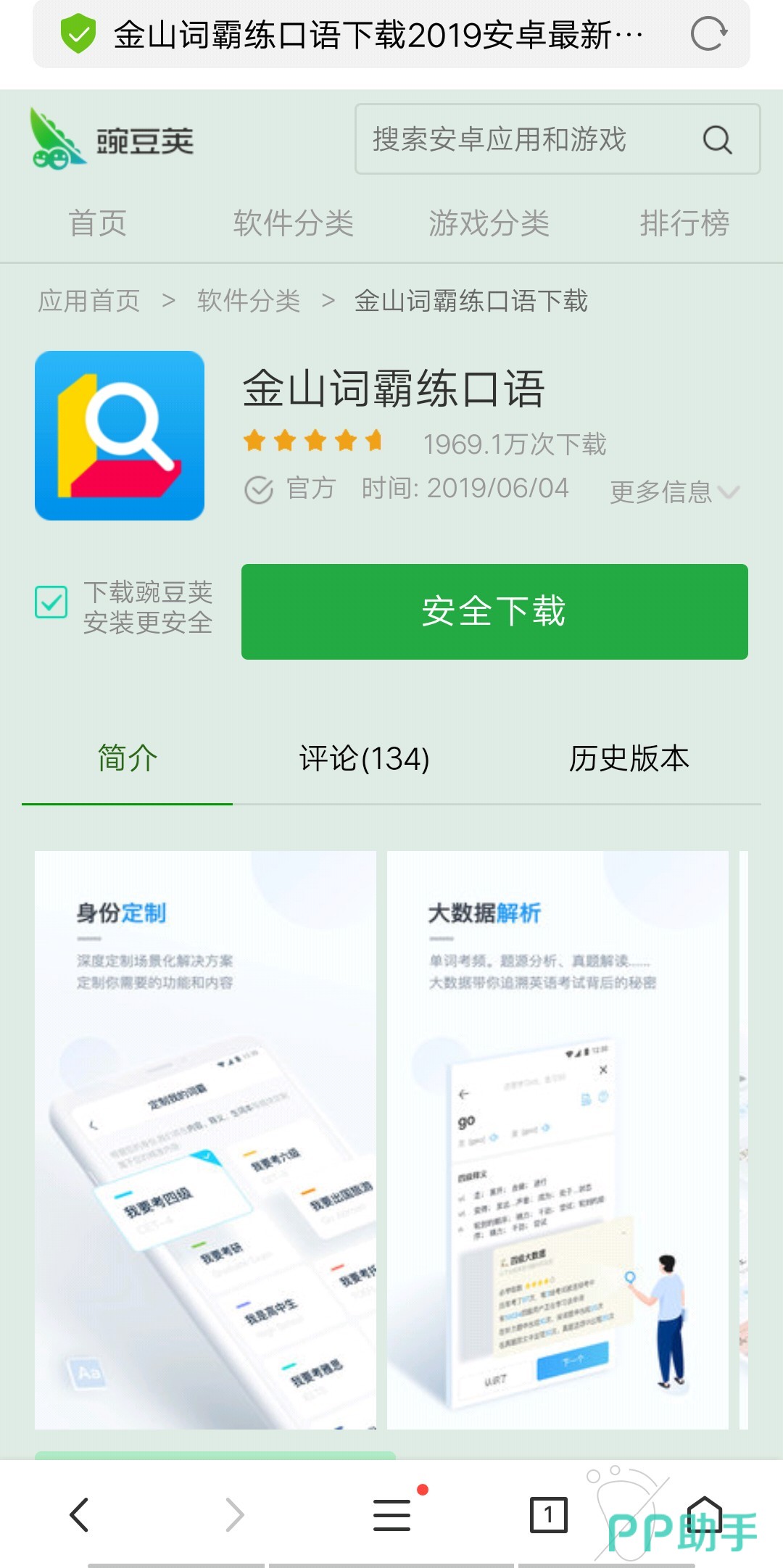This screenshot has height=1568, width=783.
Task: Switch to the 历史版本 tab
Action: [x=629, y=759]
